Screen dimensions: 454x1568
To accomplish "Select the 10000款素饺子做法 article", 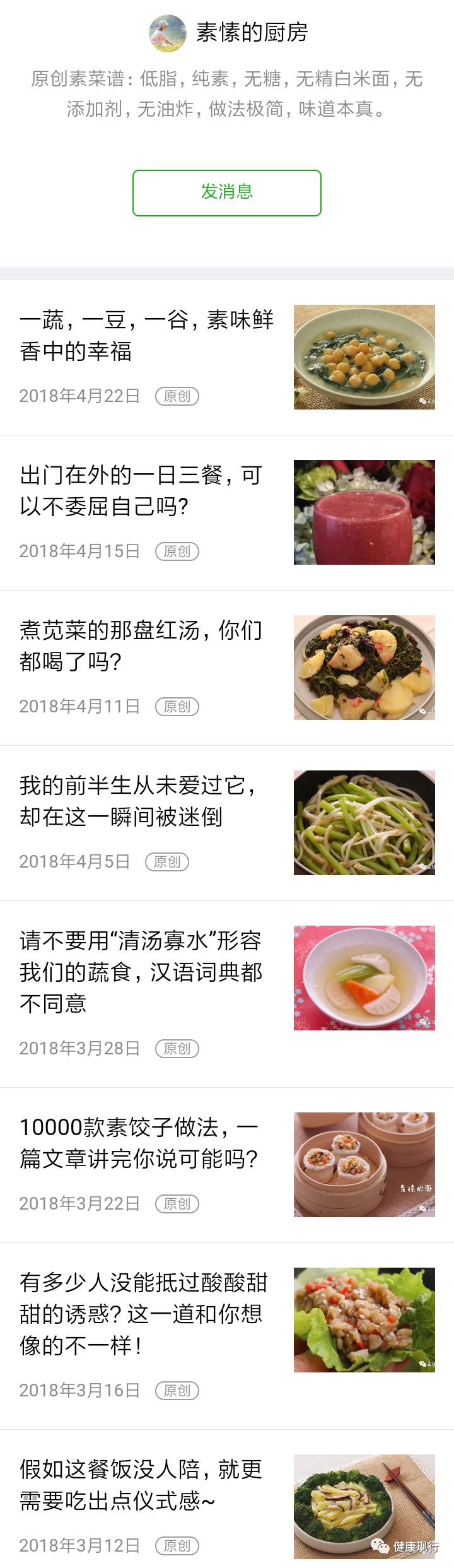I will click(x=139, y=1143).
